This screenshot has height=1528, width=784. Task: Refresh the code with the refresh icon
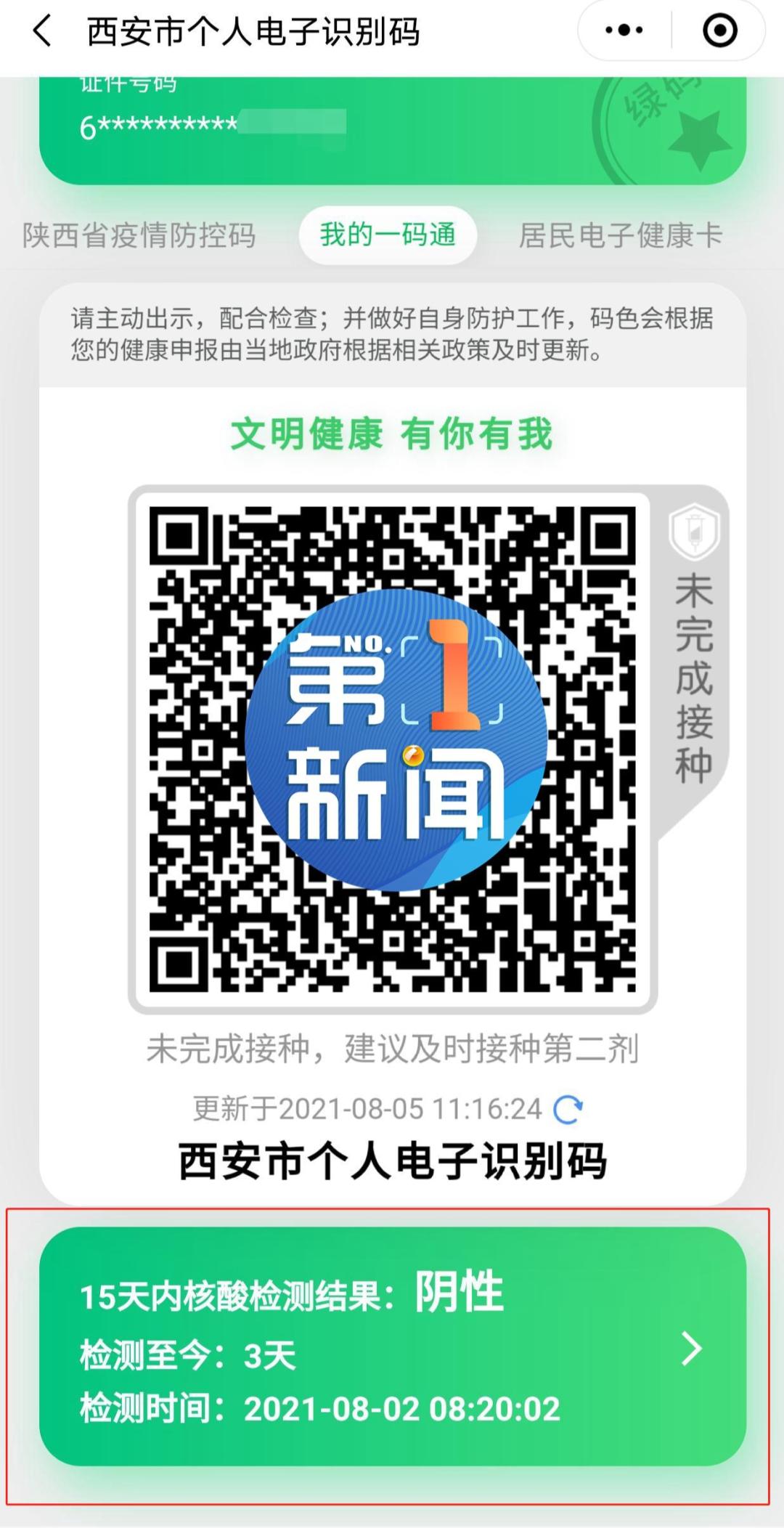[568, 1109]
